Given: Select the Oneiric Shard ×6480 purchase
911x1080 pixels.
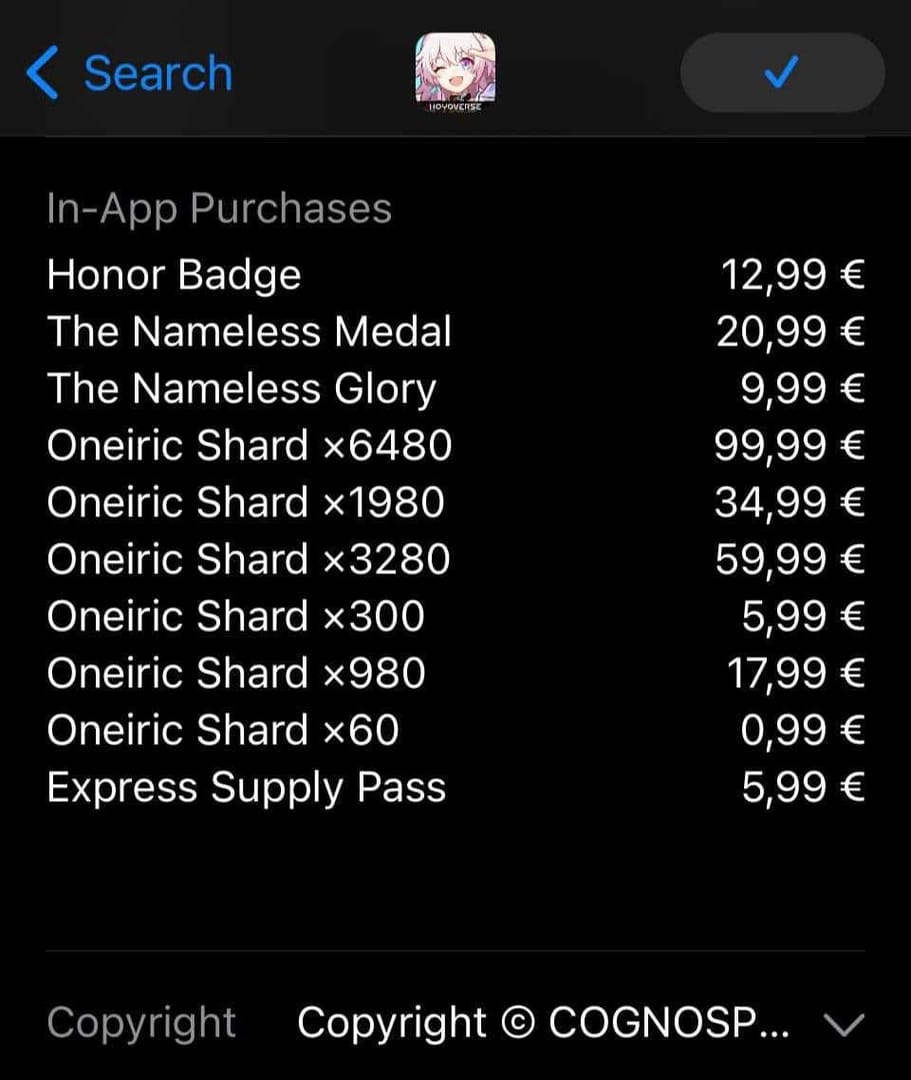Looking at the screenshot, I should pyautogui.click(x=248, y=446).
